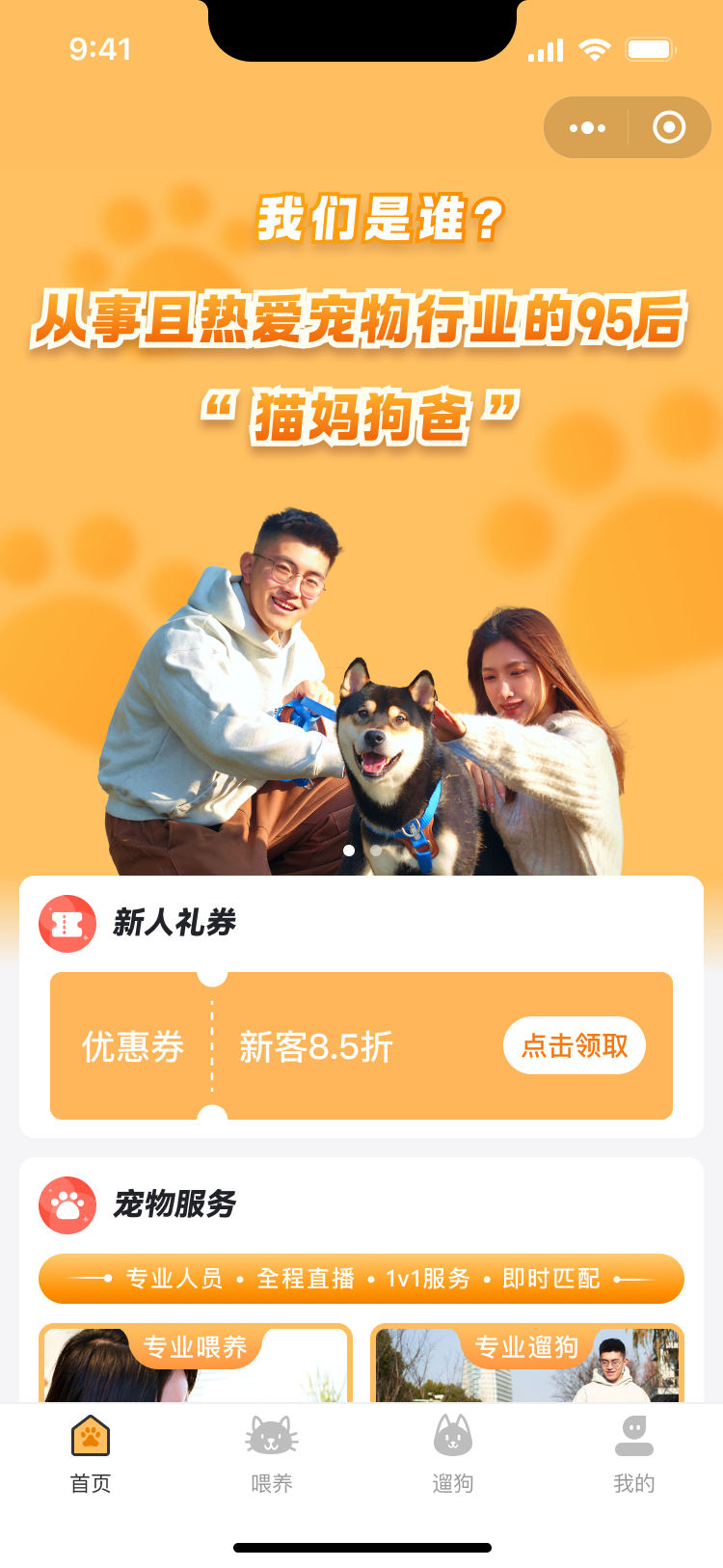The width and height of the screenshot is (723, 1568).
Task: Open the 专业遛狗 service card
Action: point(527,1363)
